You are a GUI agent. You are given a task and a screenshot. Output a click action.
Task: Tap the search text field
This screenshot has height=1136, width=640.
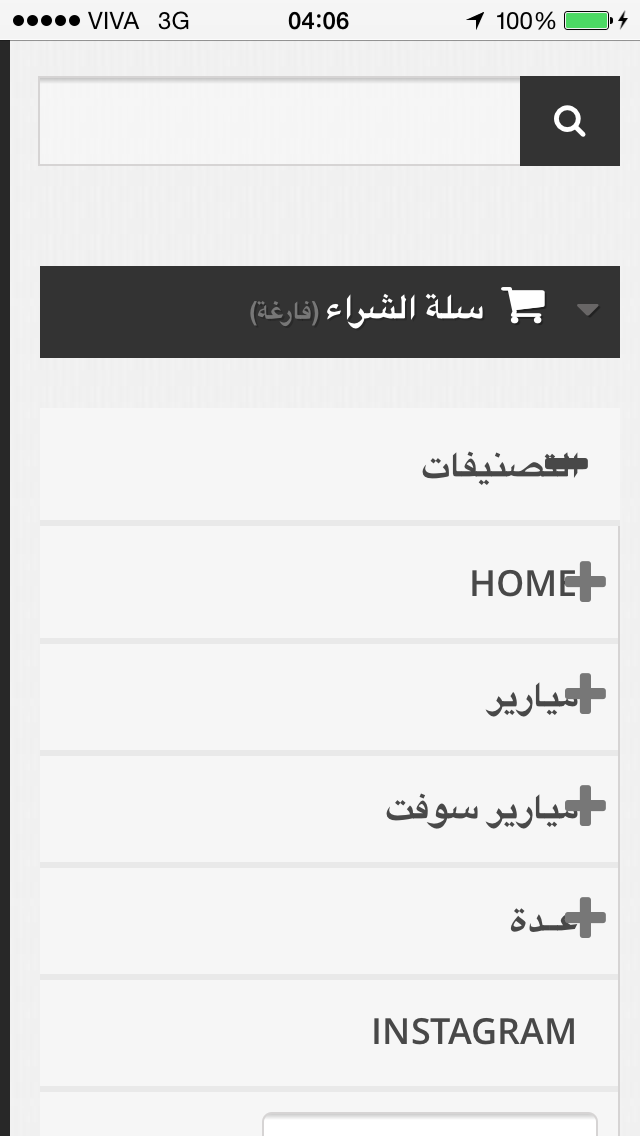[x=279, y=121]
